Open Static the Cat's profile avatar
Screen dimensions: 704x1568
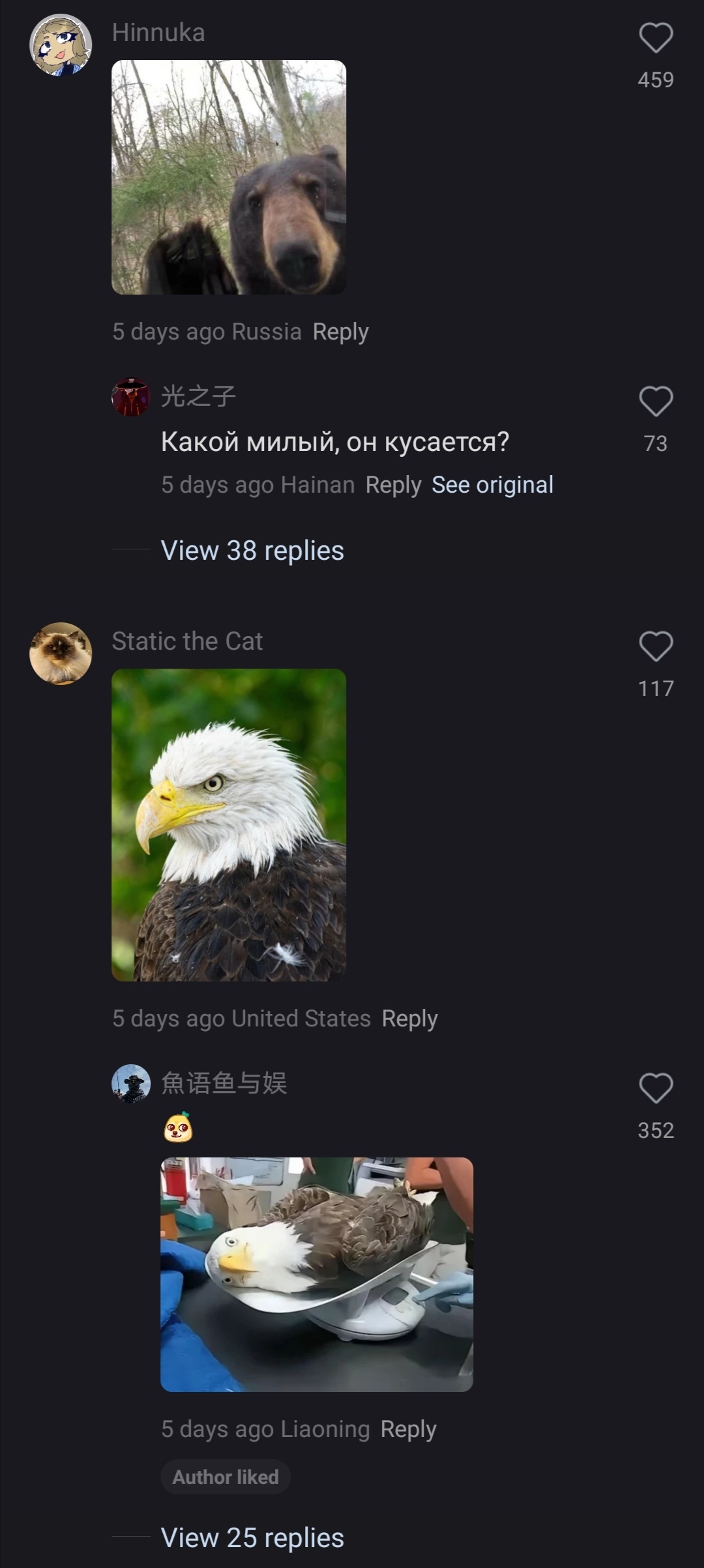click(x=61, y=654)
